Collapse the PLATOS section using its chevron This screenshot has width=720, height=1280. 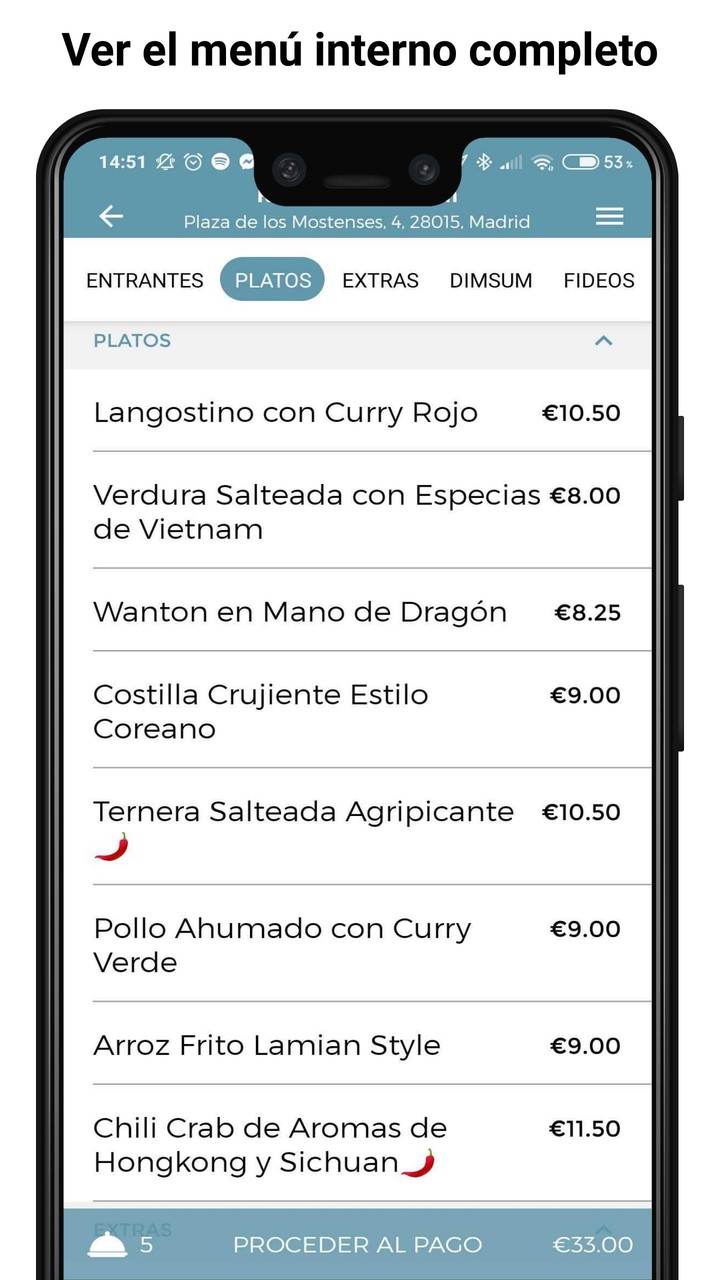click(603, 341)
